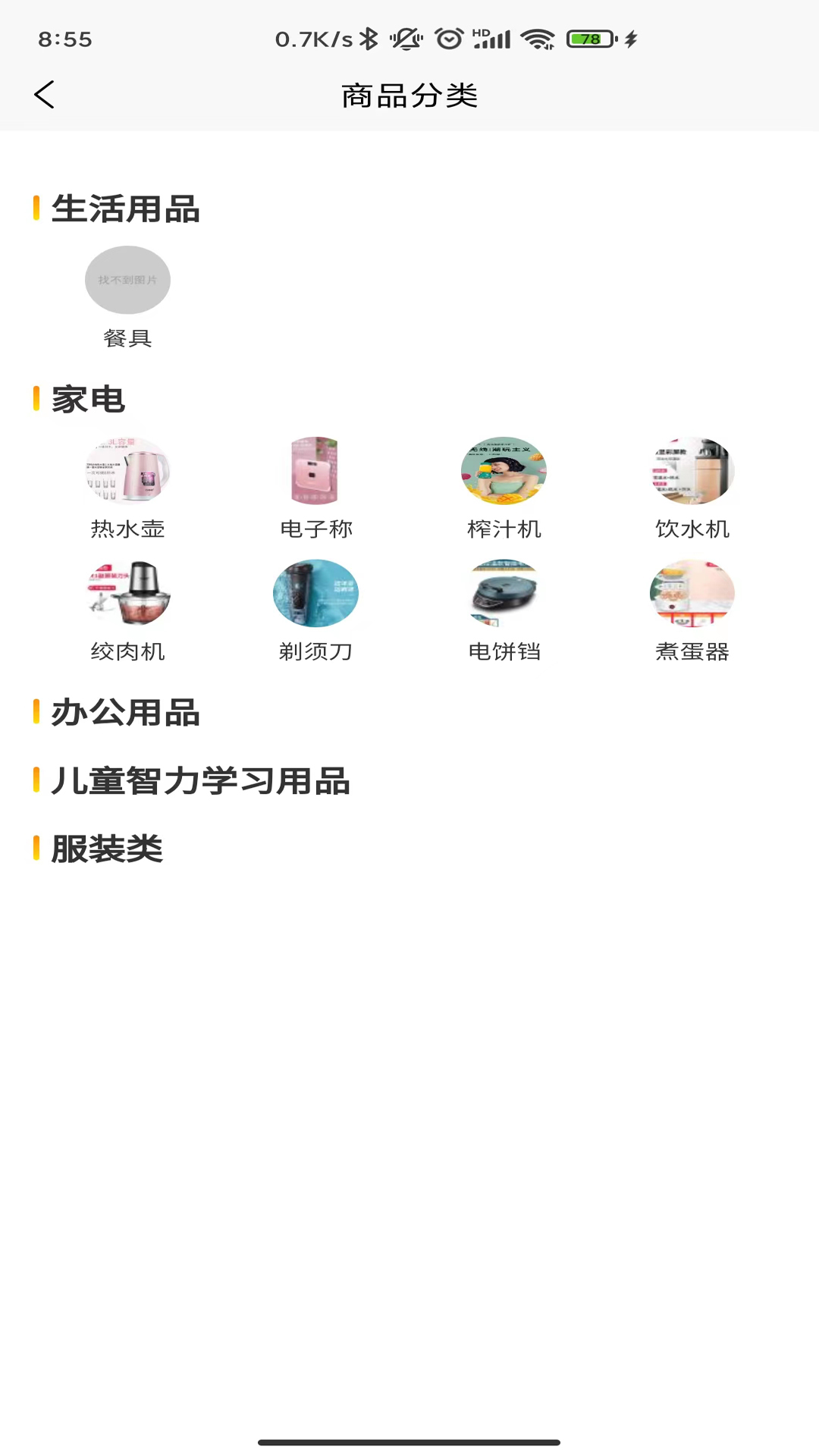Select the 剃须刀 category icon
The height and width of the screenshot is (1456, 819).
coord(316,593)
